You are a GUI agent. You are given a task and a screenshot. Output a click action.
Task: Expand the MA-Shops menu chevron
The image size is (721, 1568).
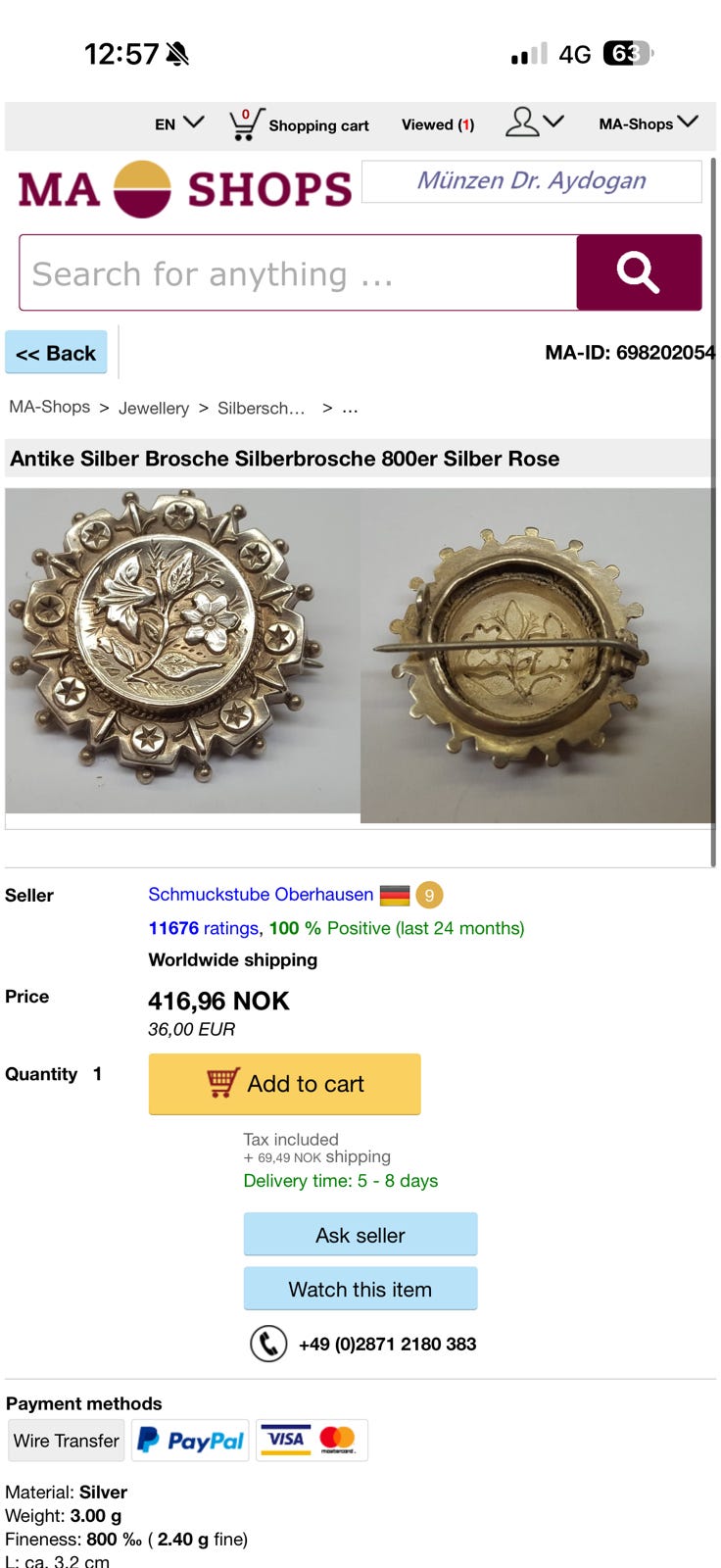[691, 122]
